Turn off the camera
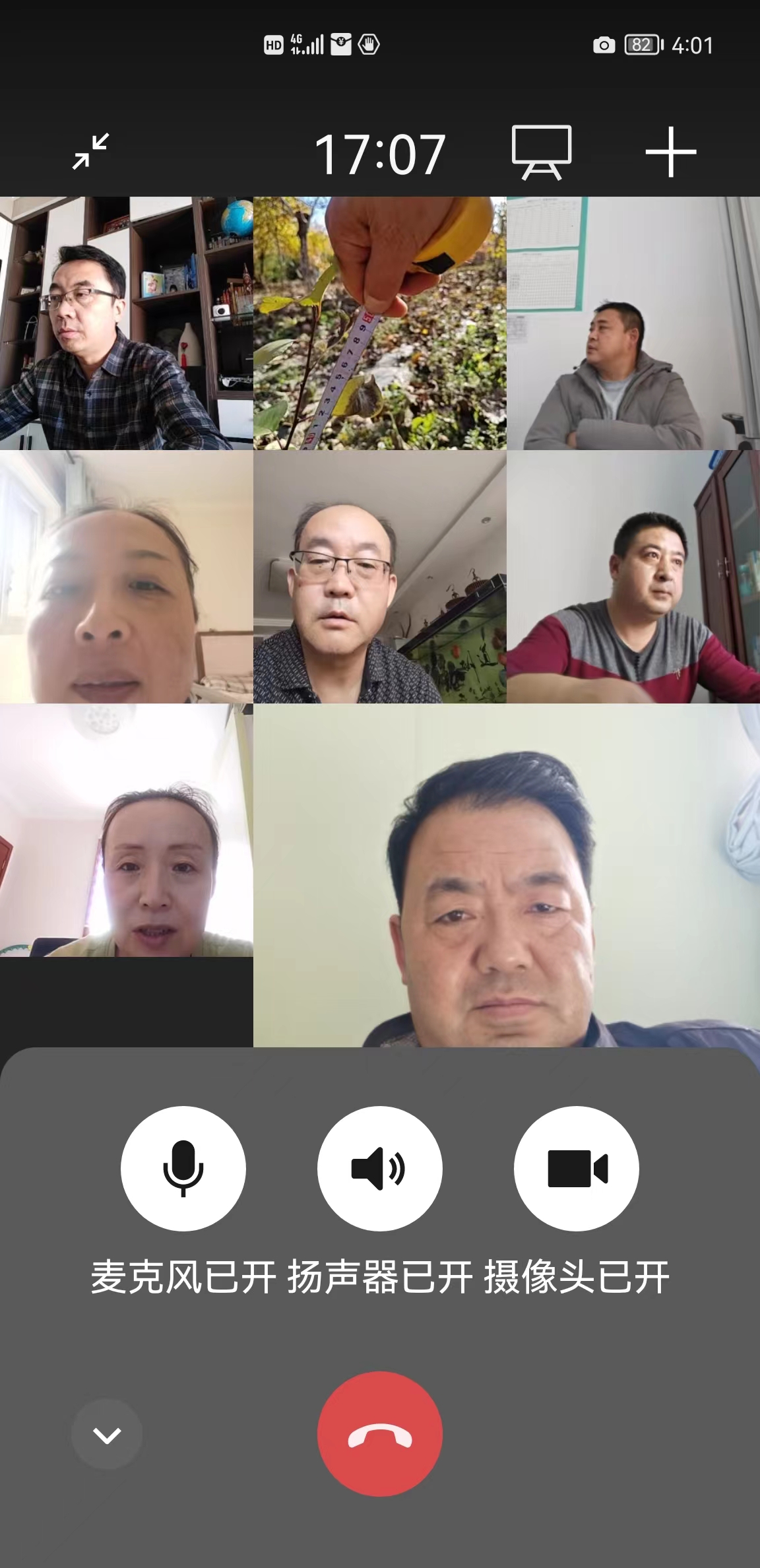Viewport: 760px width, 1568px height. click(576, 1168)
